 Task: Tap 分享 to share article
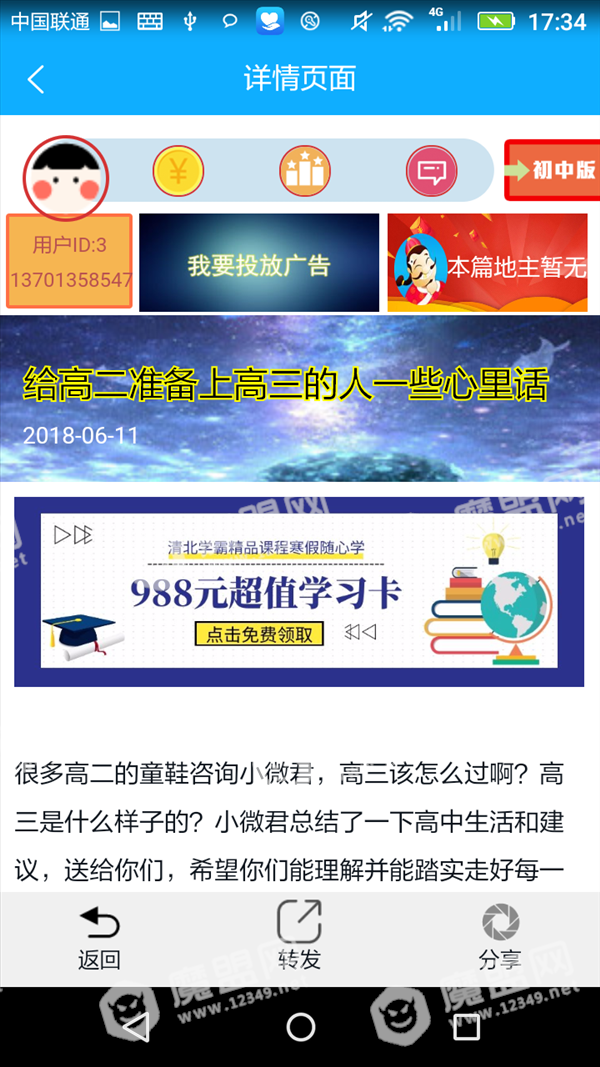[x=500, y=939]
